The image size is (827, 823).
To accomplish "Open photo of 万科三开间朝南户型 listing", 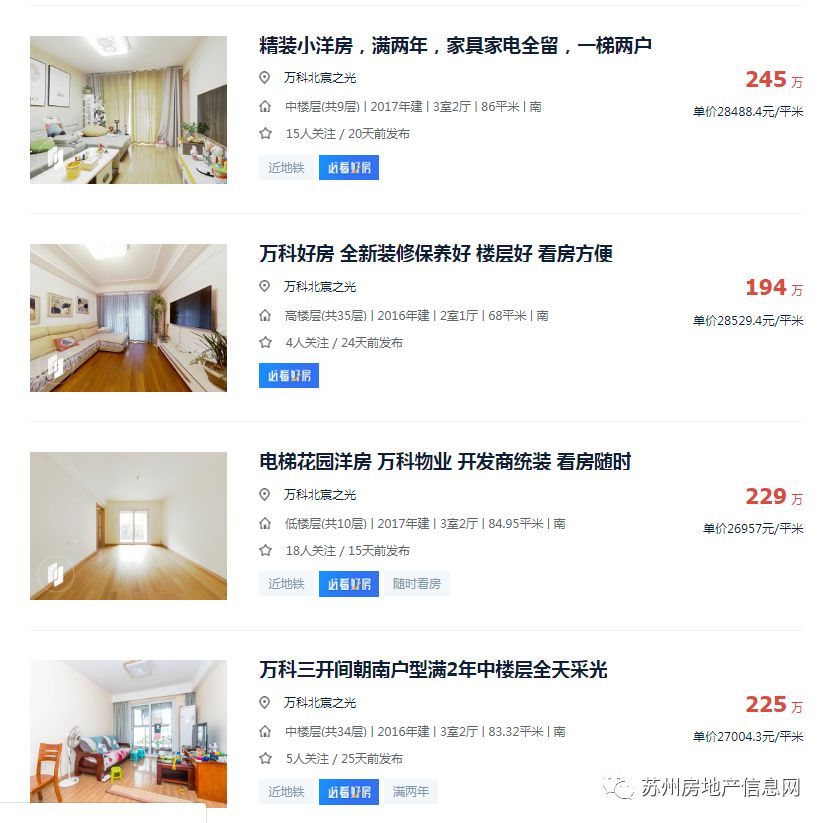I will (128, 733).
